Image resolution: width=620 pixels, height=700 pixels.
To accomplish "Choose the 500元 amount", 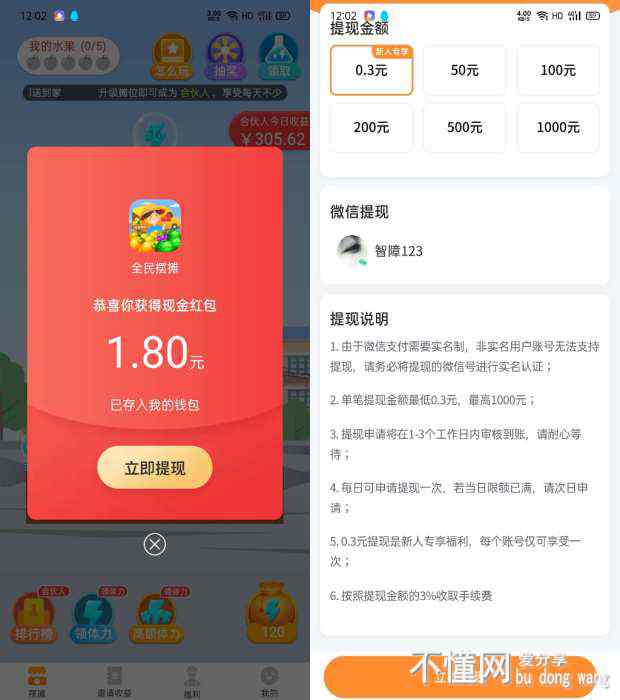I will click(464, 128).
